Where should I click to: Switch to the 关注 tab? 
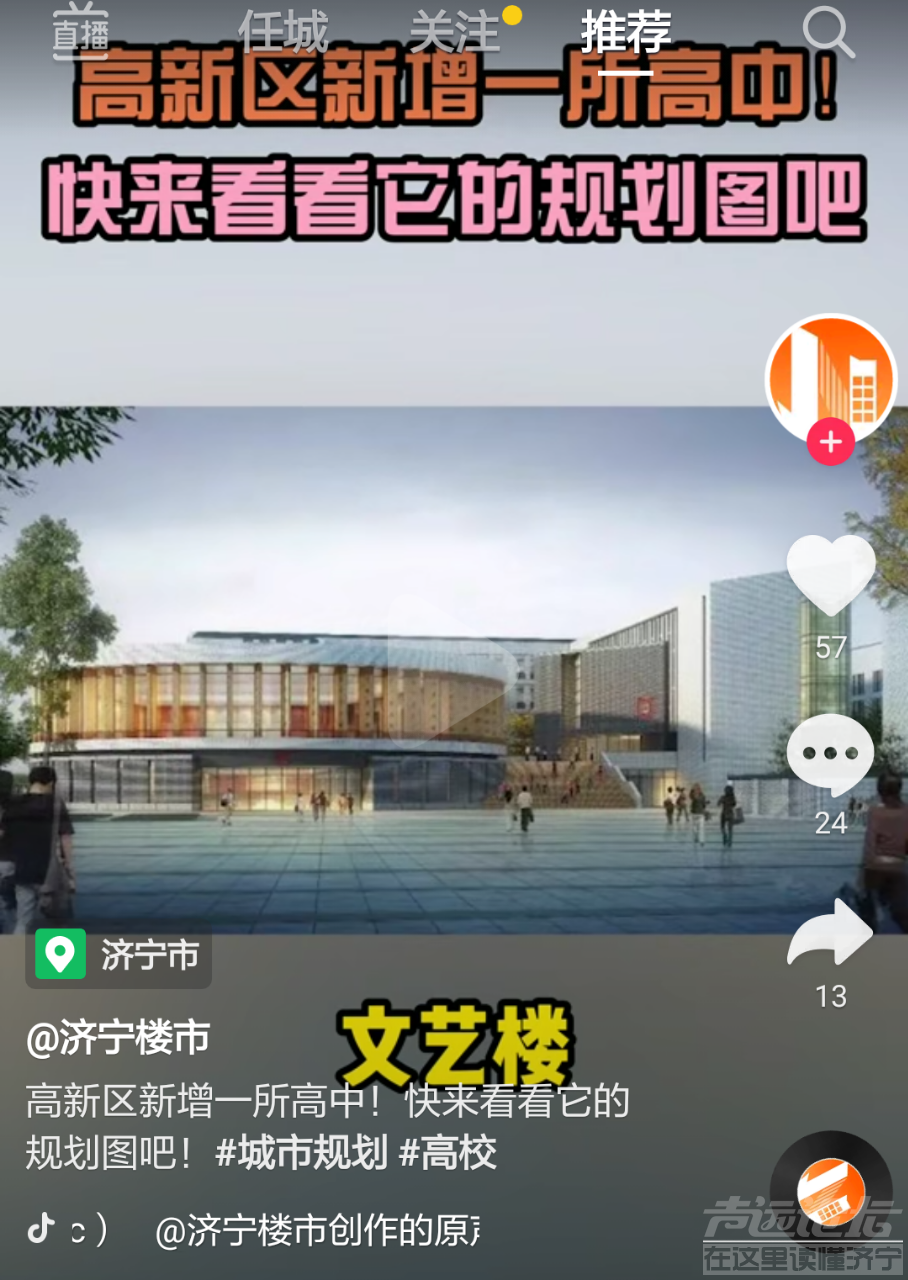(455, 34)
